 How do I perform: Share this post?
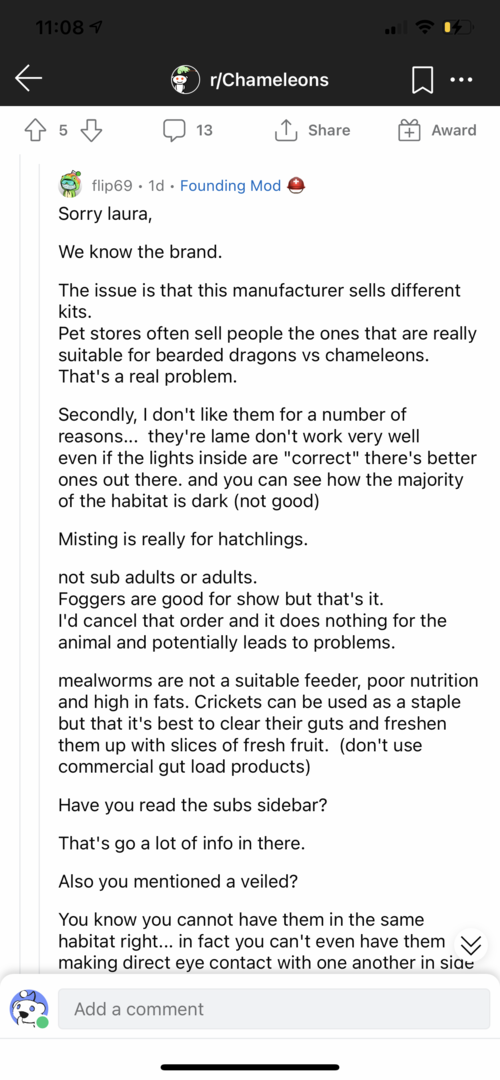312,130
